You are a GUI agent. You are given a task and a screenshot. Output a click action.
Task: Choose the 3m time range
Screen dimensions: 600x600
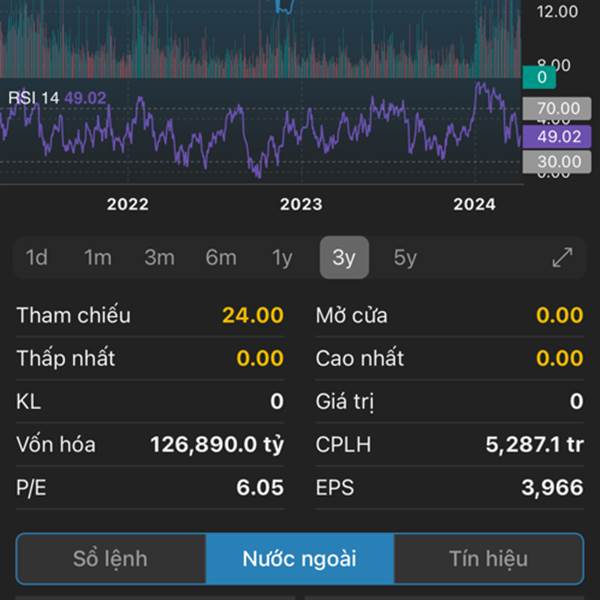pyautogui.click(x=159, y=258)
